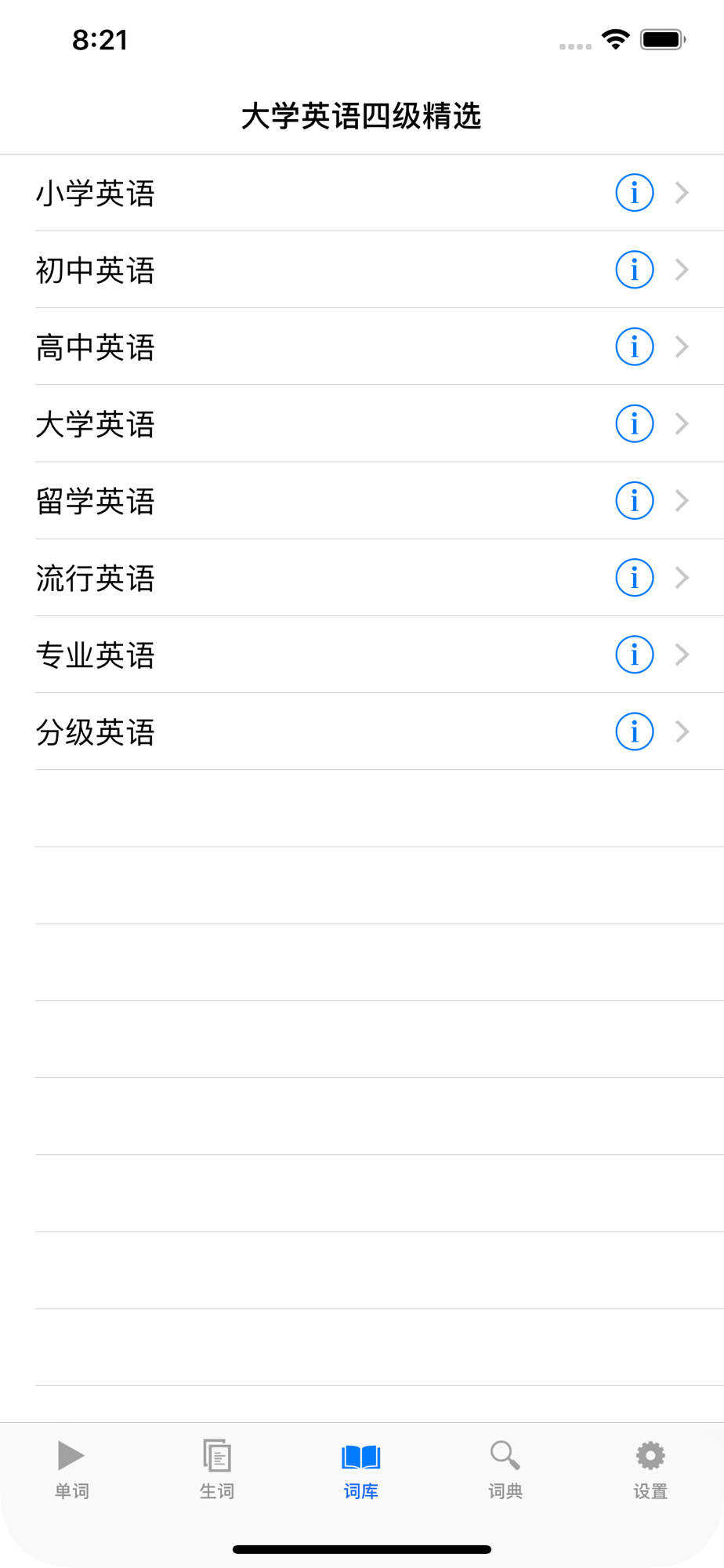View info about 高中英语
The image size is (724, 1568).
tap(635, 347)
